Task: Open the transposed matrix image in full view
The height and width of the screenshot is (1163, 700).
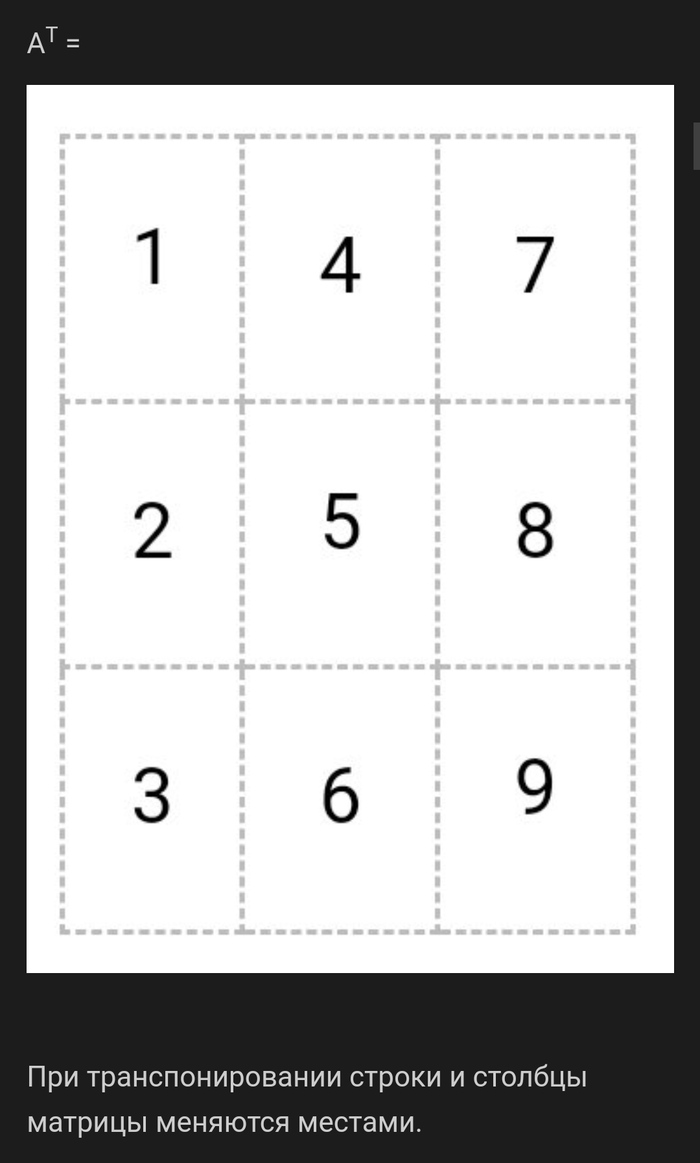Action: (x=349, y=529)
